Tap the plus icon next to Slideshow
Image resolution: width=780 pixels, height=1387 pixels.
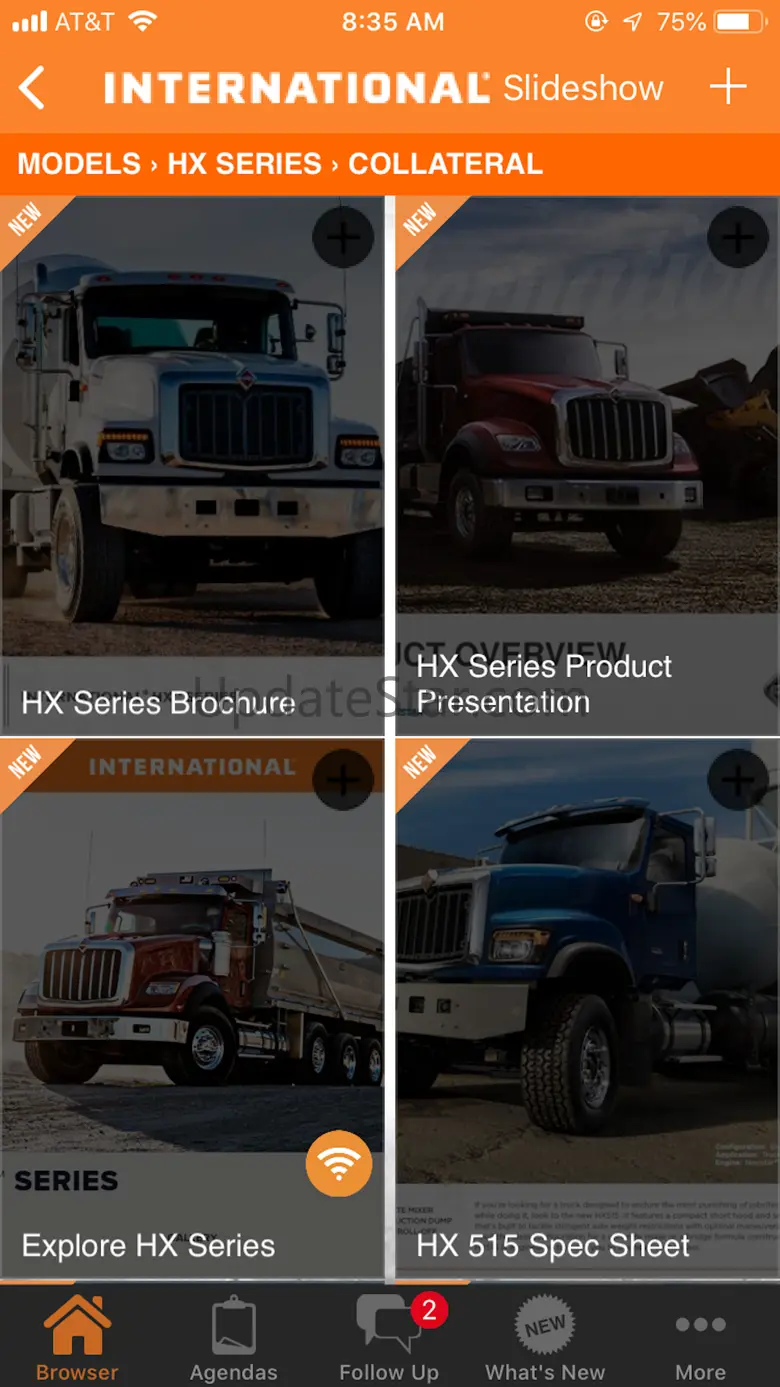point(728,88)
